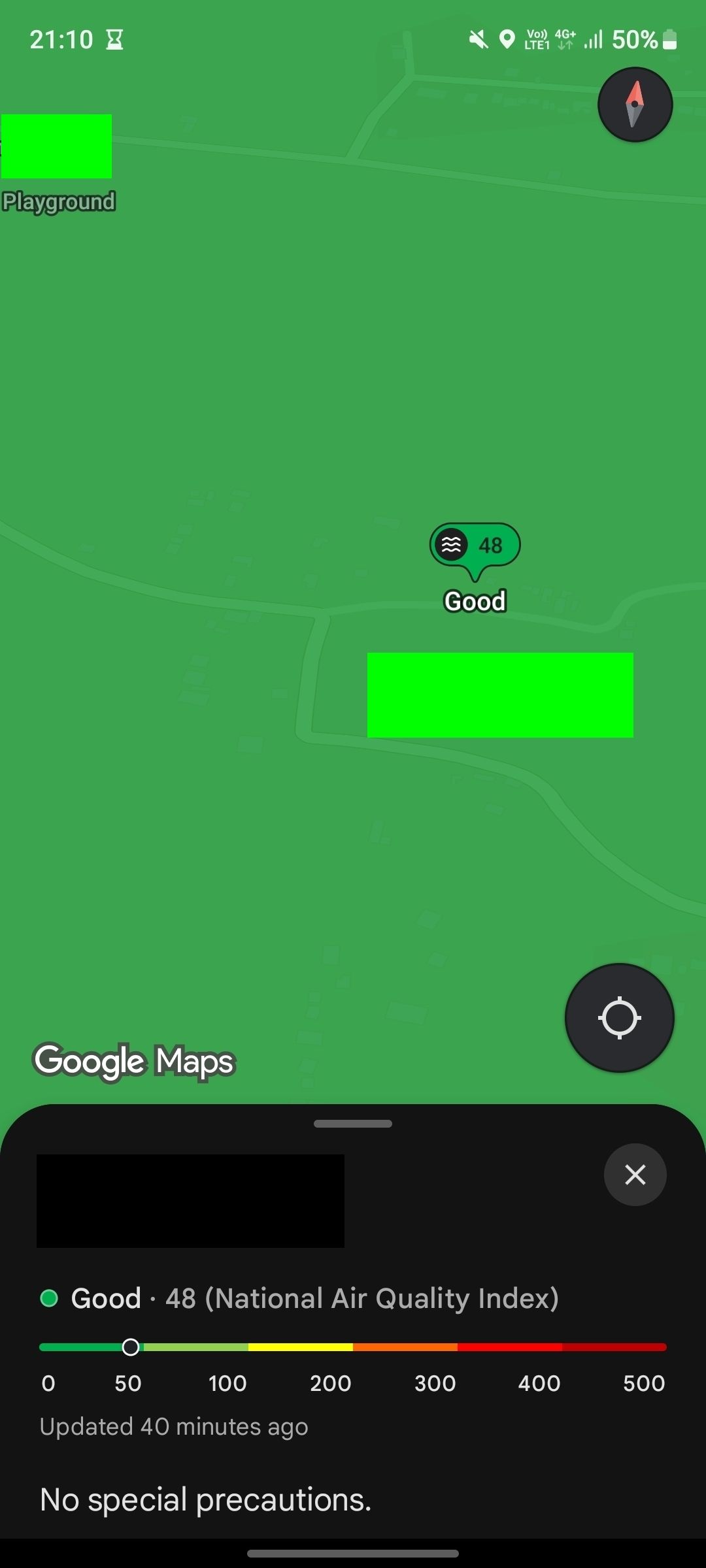
Task: Open the 48 Good air quality marker
Action: [x=475, y=546]
